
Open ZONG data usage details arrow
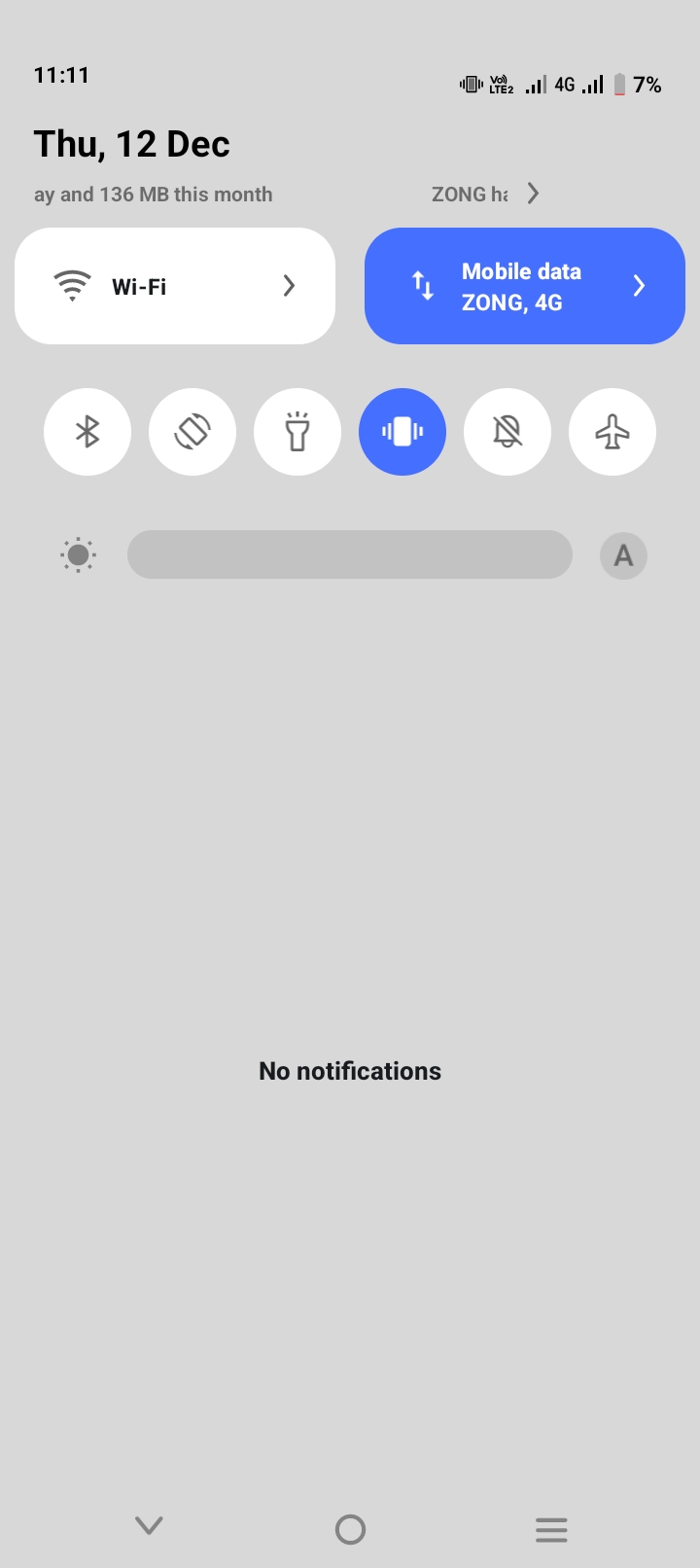click(x=533, y=194)
